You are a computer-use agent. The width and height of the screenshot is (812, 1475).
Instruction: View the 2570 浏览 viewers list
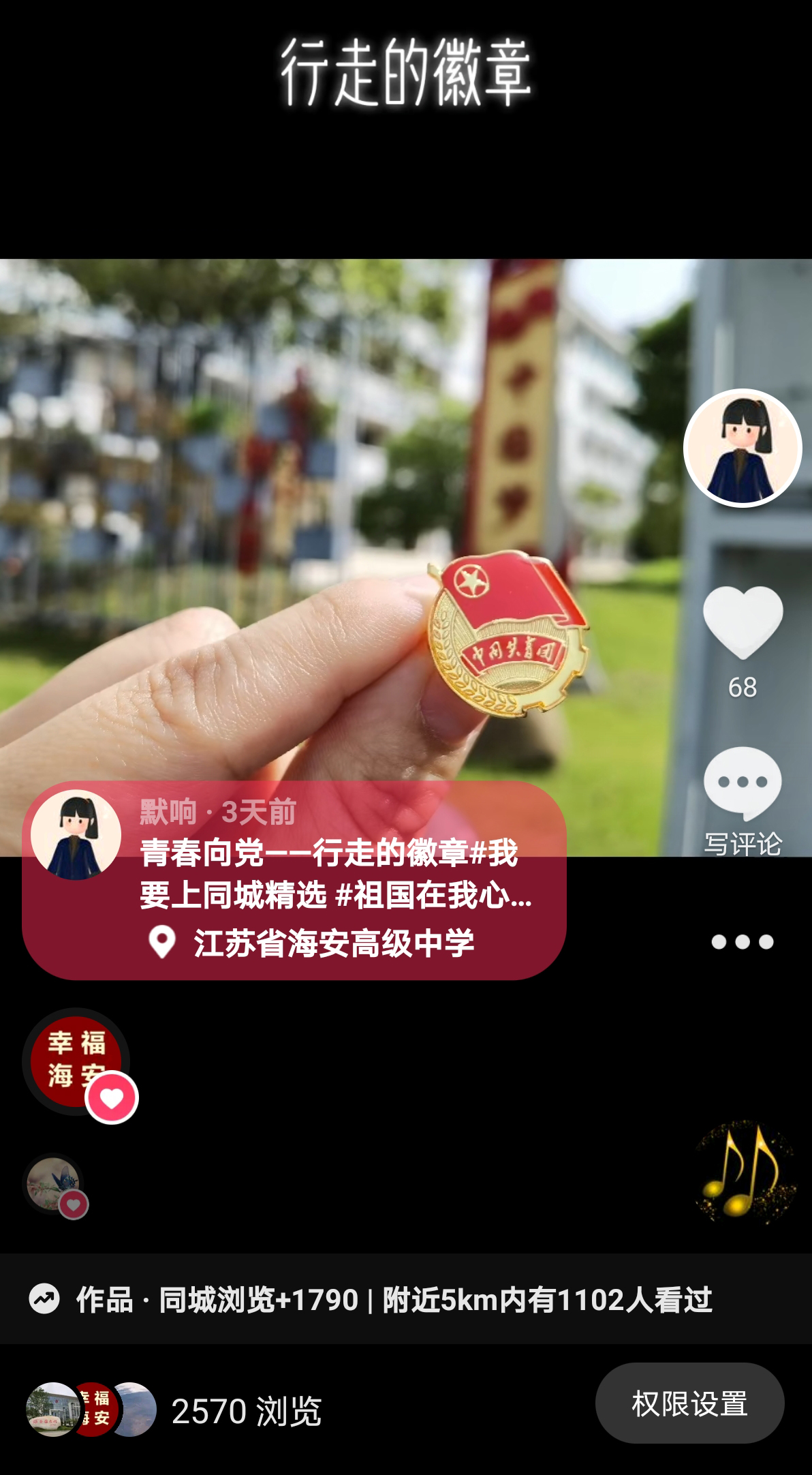click(245, 1410)
